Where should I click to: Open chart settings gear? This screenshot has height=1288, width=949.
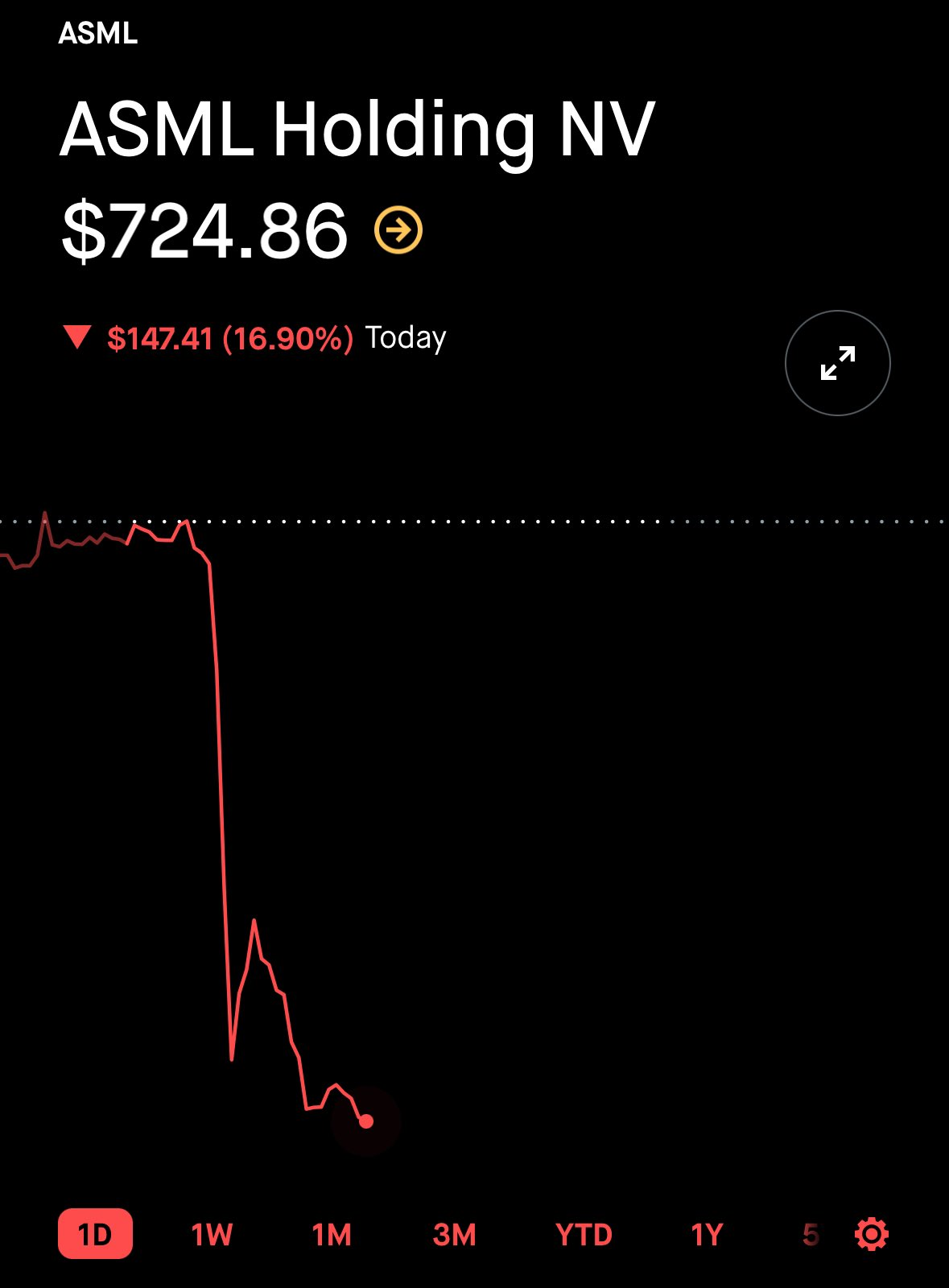872,1234
